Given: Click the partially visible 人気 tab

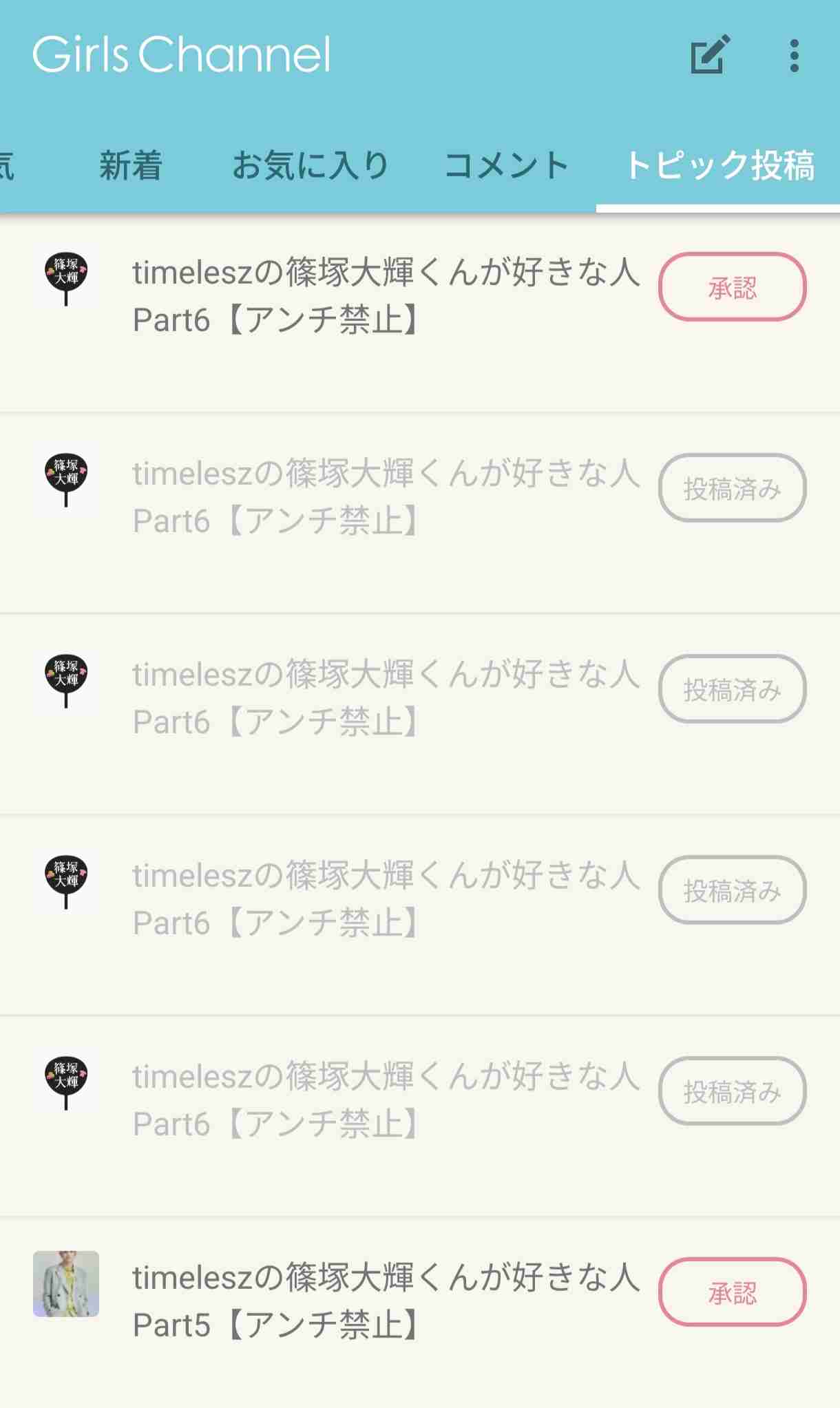Looking at the screenshot, I should tap(10, 165).
